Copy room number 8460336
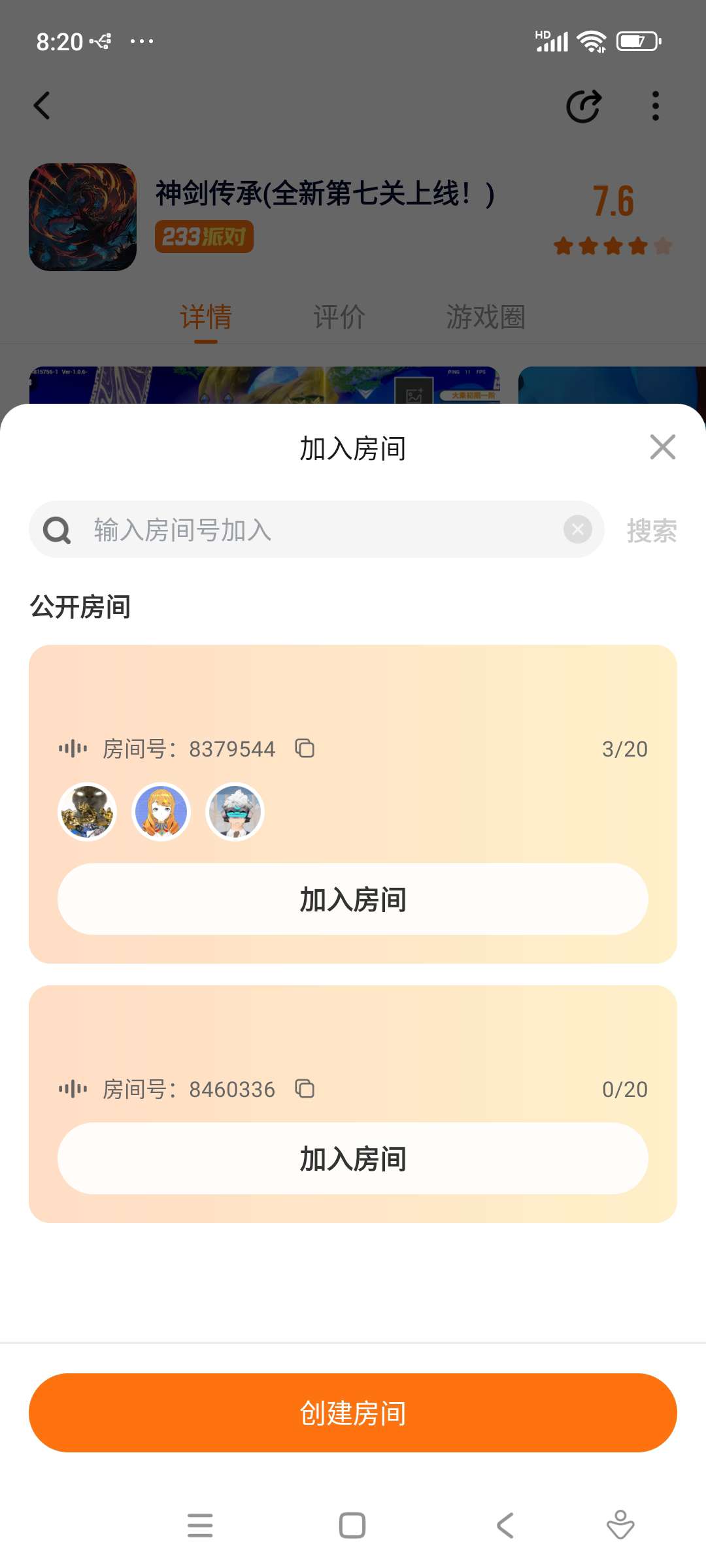706x1568 pixels. 305,1088
